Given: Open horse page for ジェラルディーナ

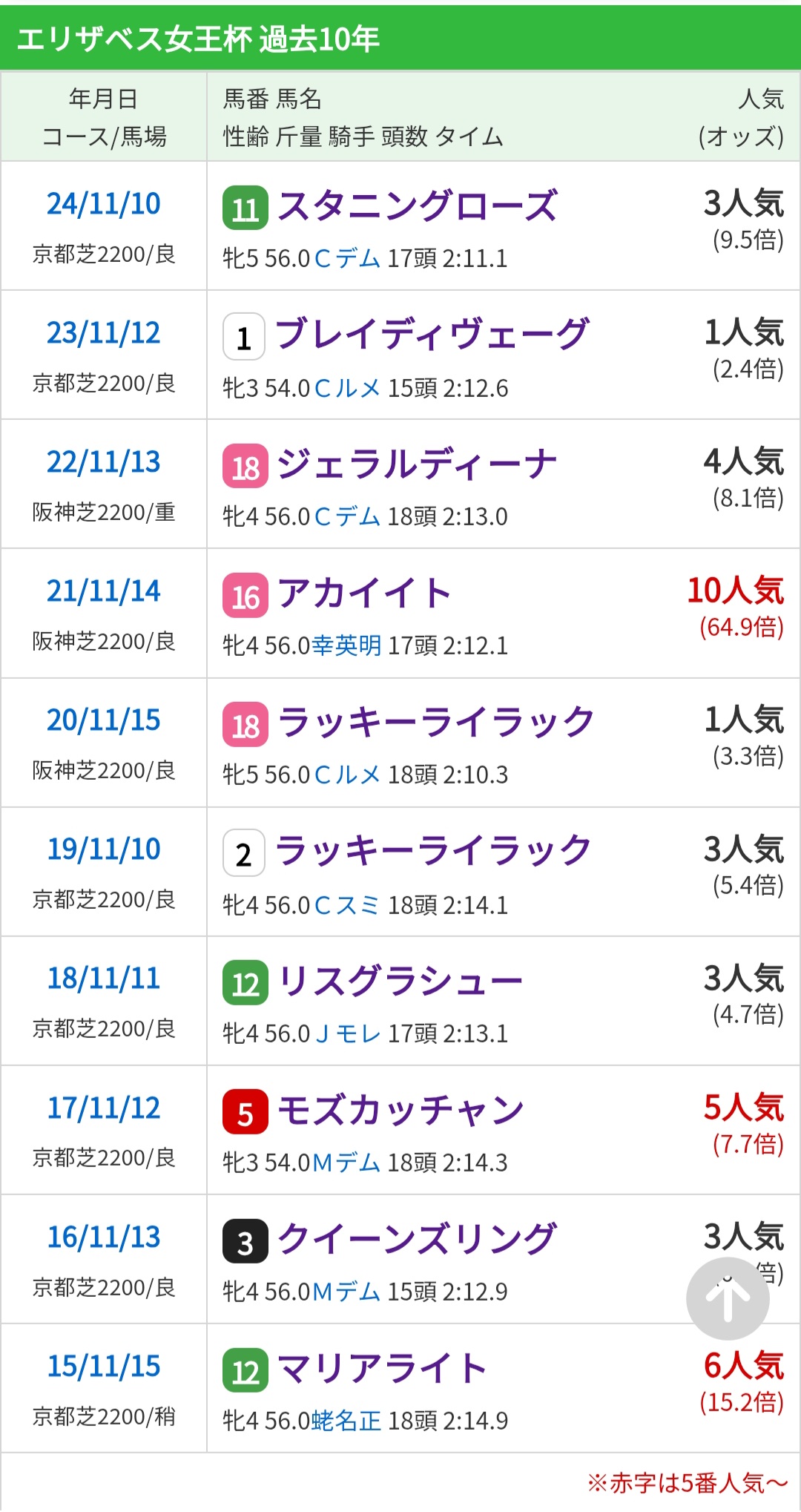Looking at the screenshot, I should (x=417, y=465).
